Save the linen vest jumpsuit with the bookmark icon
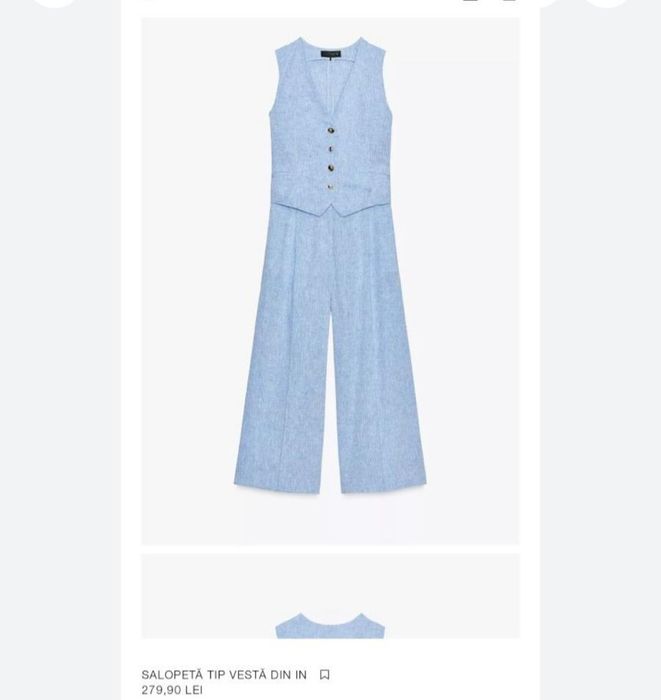 coord(324,675)
